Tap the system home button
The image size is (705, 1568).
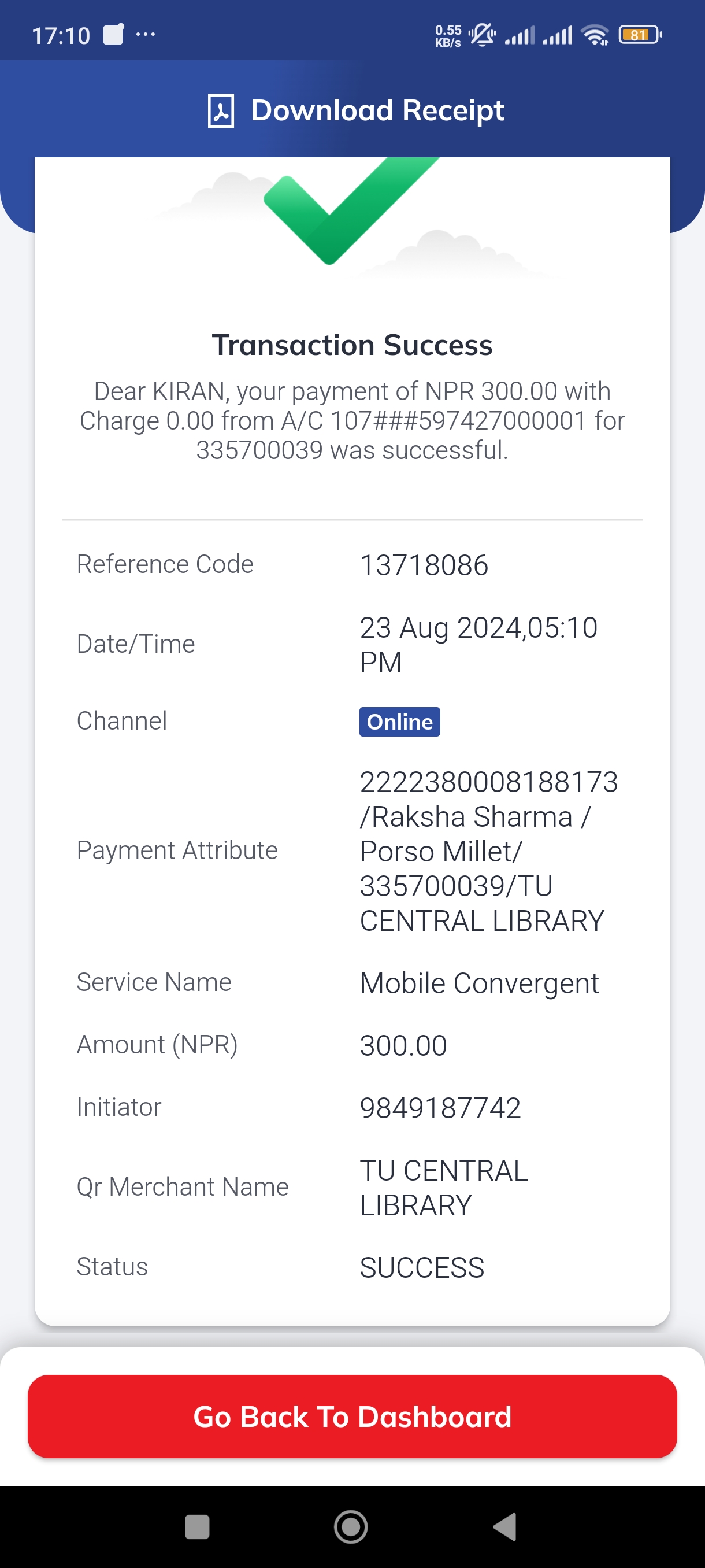[x=351, y=1526]
